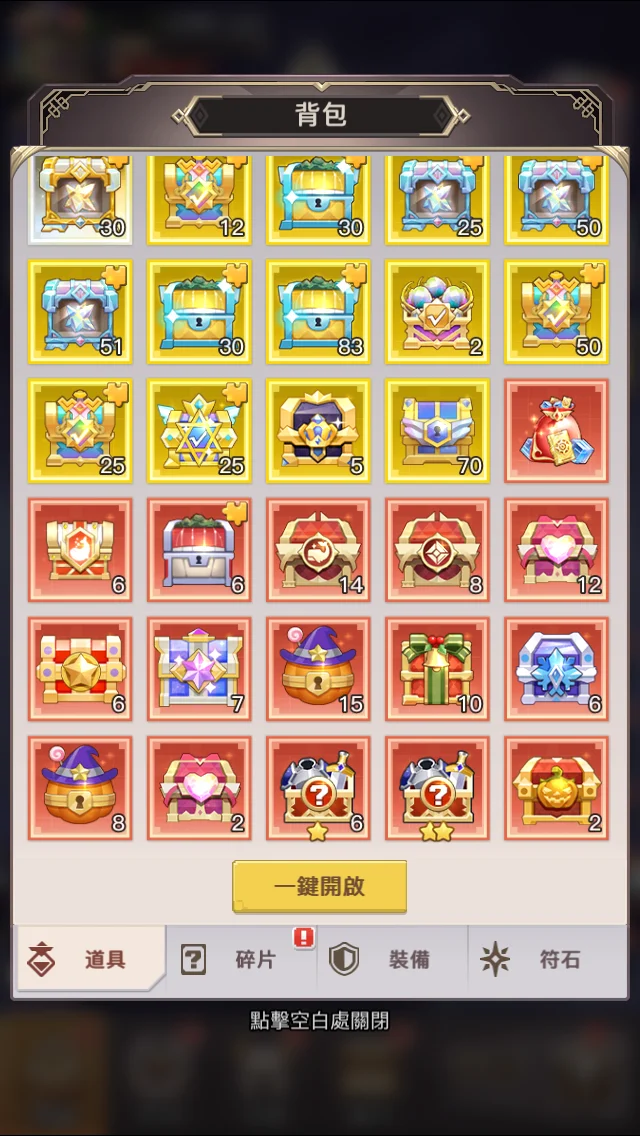Open the two-star mystery question chest
The width and height of the screenshot is (640, 1136).
point(438,788)
